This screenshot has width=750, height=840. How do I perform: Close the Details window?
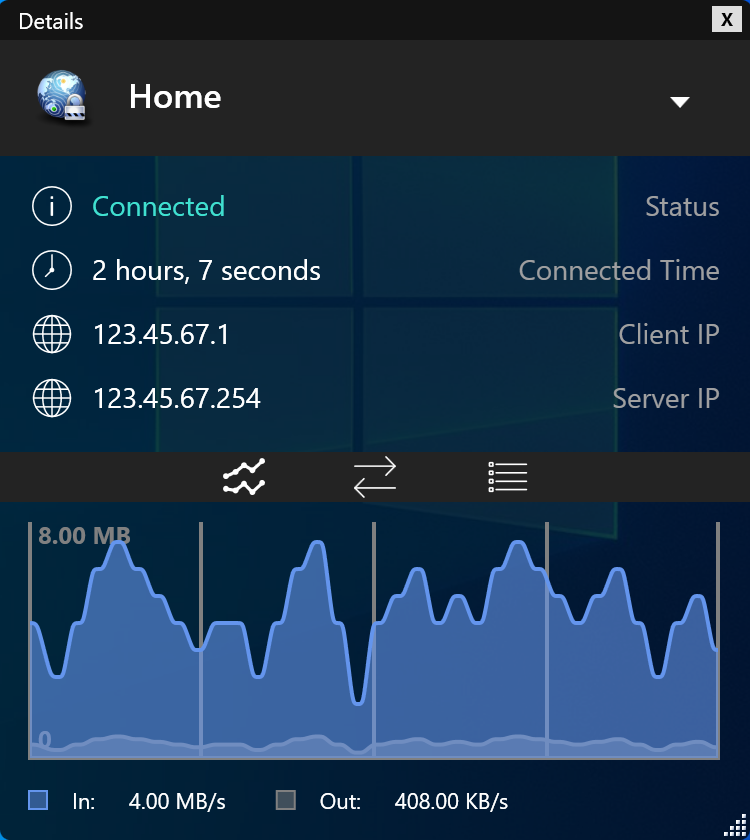point(725,20)
